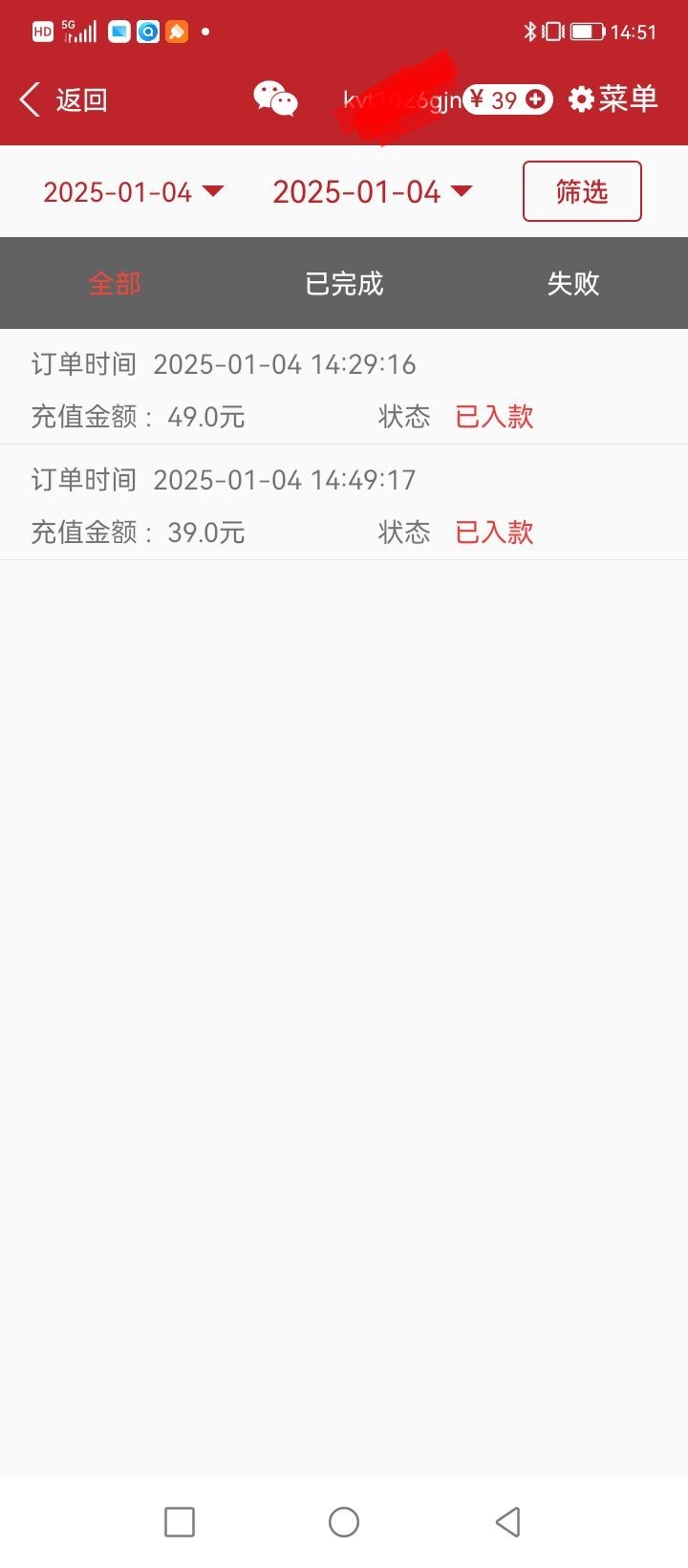Open recent apps from system navigation bar
The width and height of the screenshot is (688, 1568).
click(180, 1521)
